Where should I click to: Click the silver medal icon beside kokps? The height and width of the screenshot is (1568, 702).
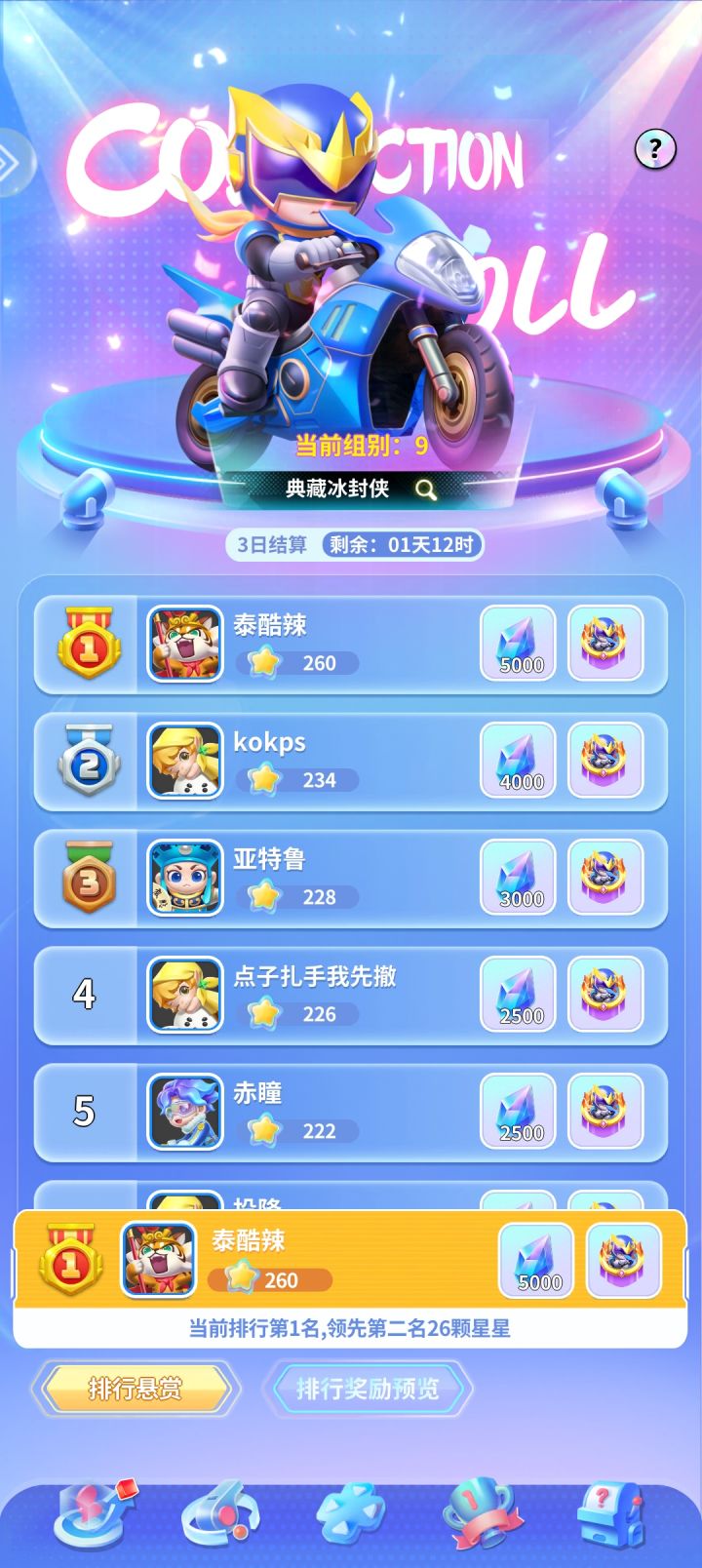(x=86, y=762)
